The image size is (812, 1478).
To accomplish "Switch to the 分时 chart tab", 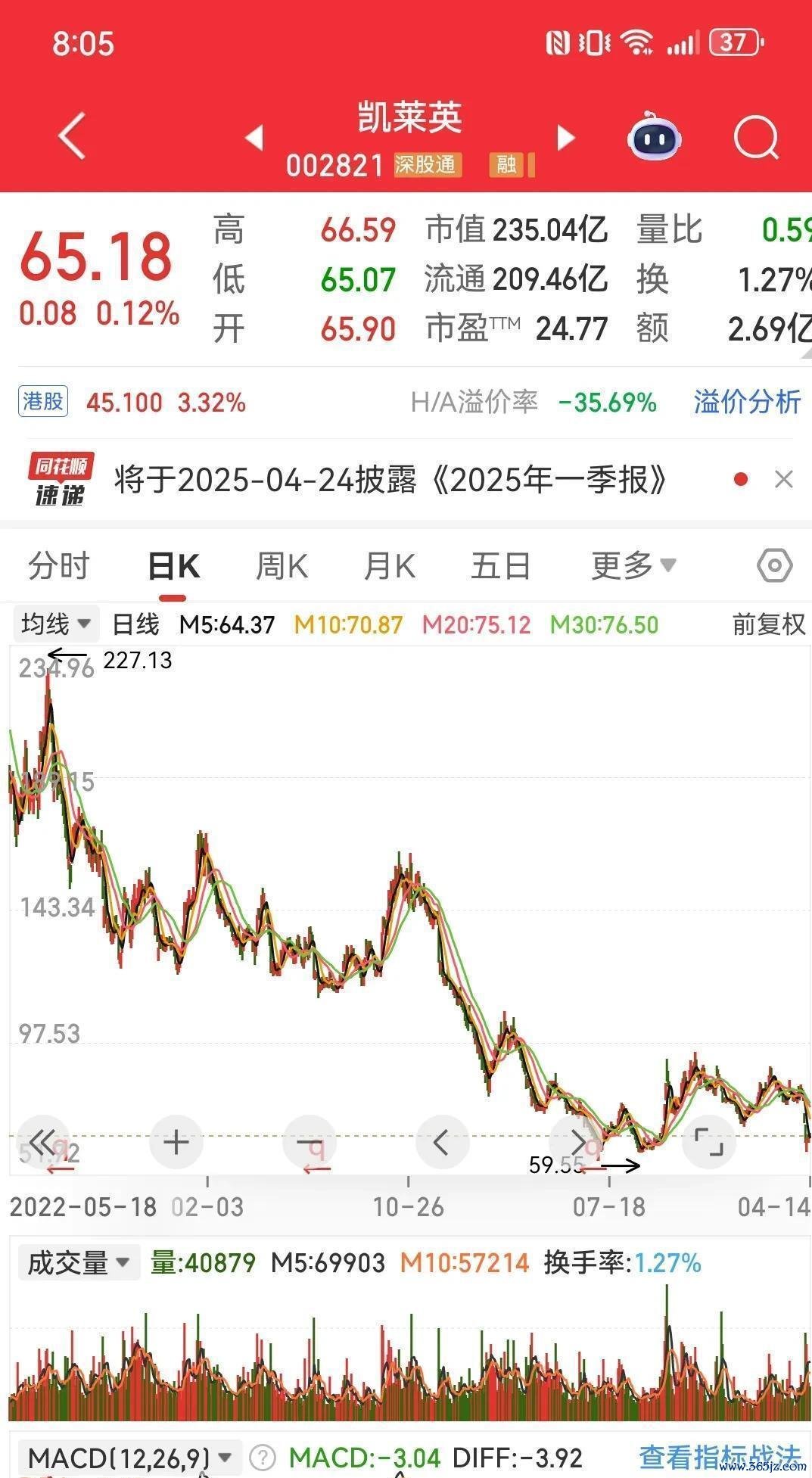I will click(58, 566).
